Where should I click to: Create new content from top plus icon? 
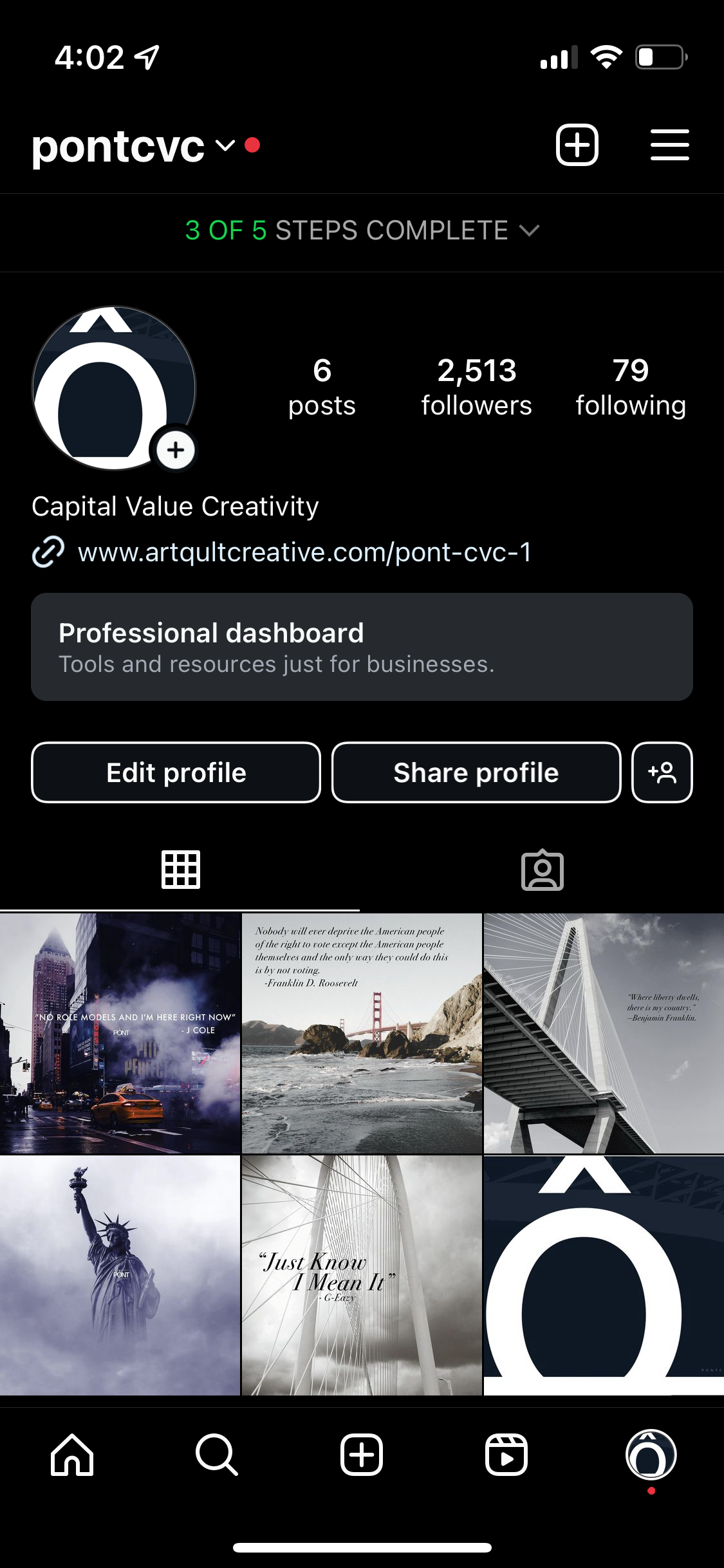point(577,145)
